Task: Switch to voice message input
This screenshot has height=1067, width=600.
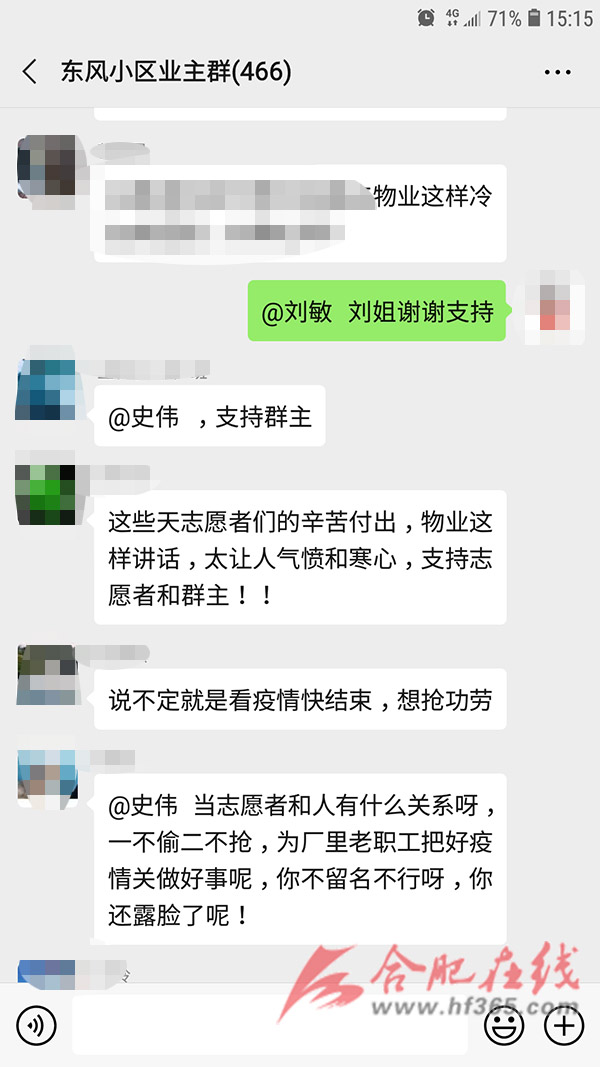Action: click(36, 1025)
